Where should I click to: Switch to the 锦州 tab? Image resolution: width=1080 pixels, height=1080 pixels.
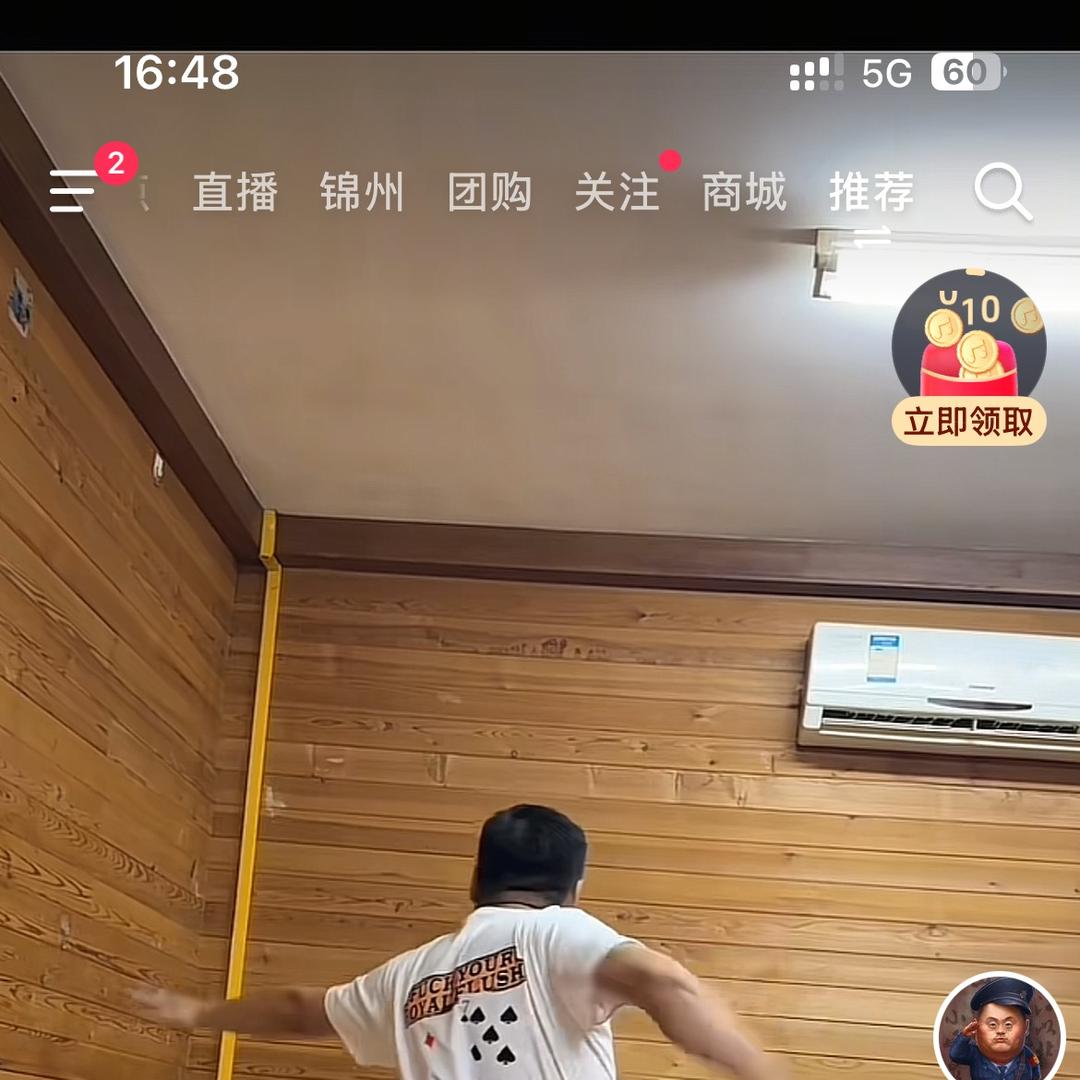(x=362, y=192)
